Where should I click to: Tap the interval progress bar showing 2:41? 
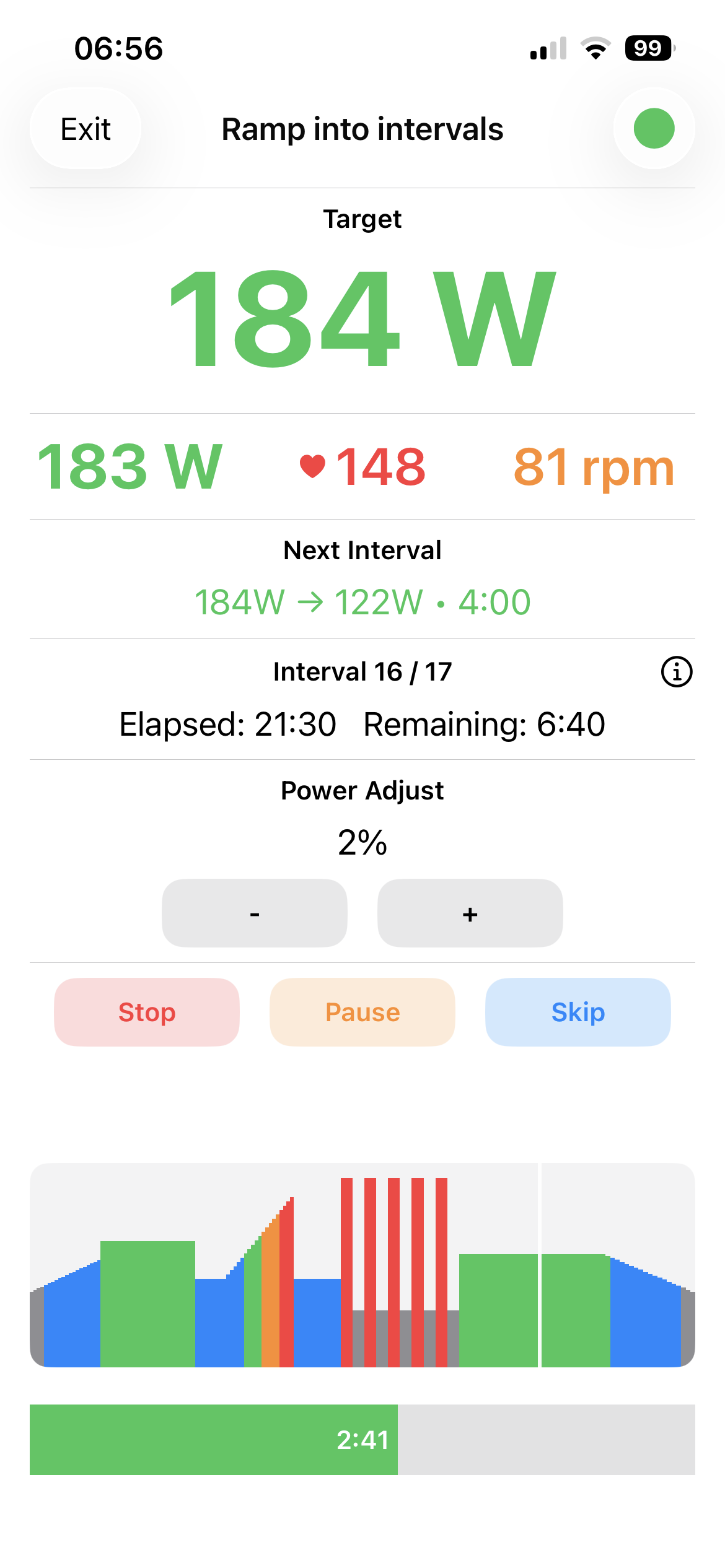(362, 1441)
